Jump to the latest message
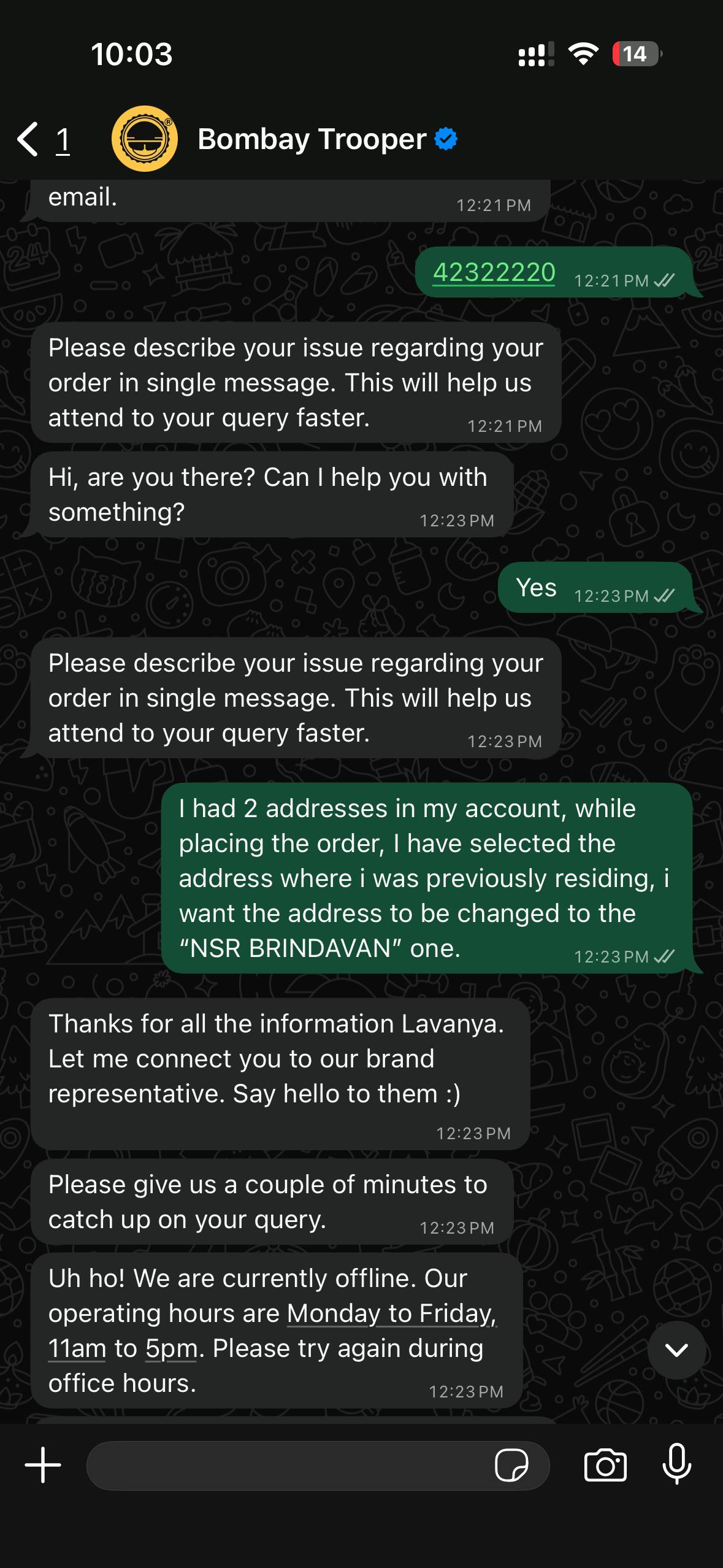This screenshot has width=723, height=1568. [x=676, y=1350]
